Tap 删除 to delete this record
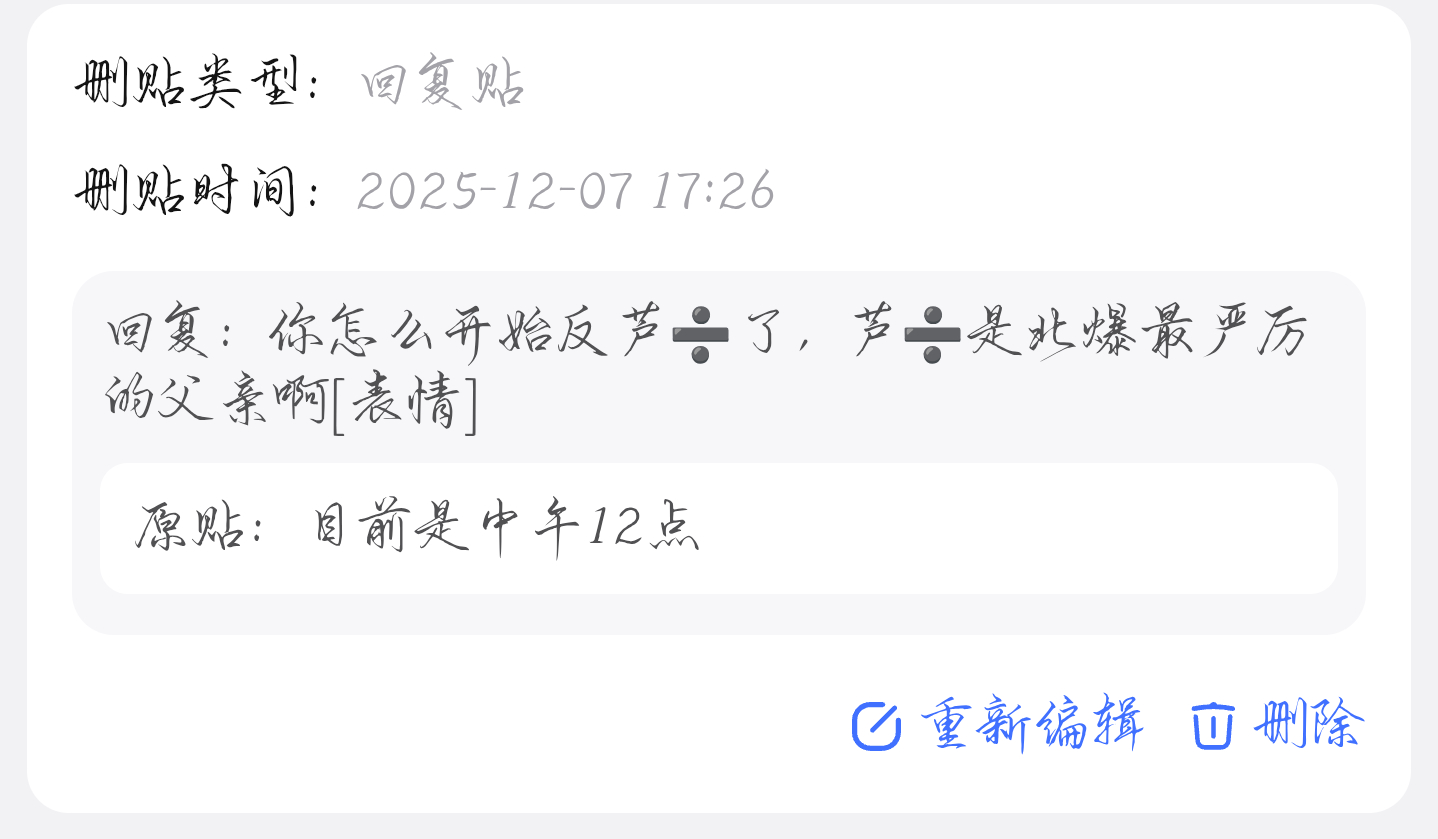1438x839 pixels. click(1278, 725)
